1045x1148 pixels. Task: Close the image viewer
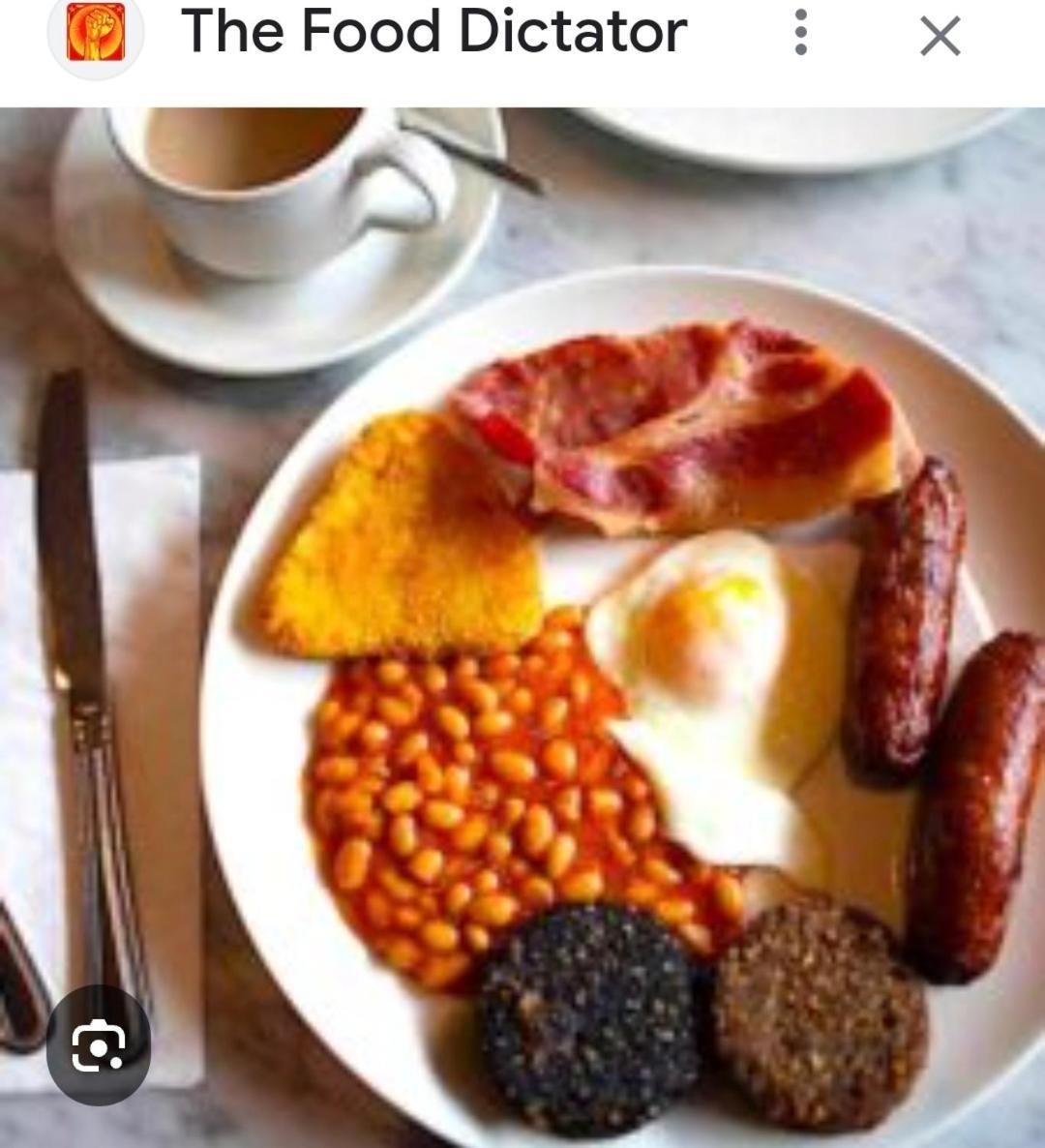(x=940, y=37)
